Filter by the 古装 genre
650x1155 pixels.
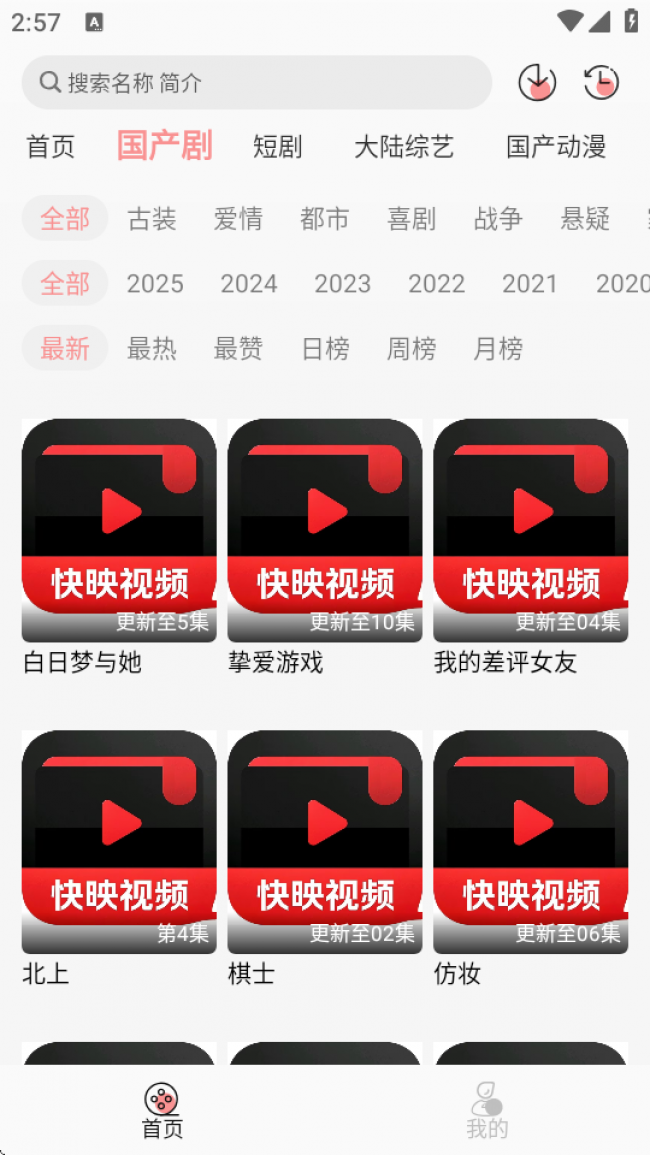(x=152, y=219)
